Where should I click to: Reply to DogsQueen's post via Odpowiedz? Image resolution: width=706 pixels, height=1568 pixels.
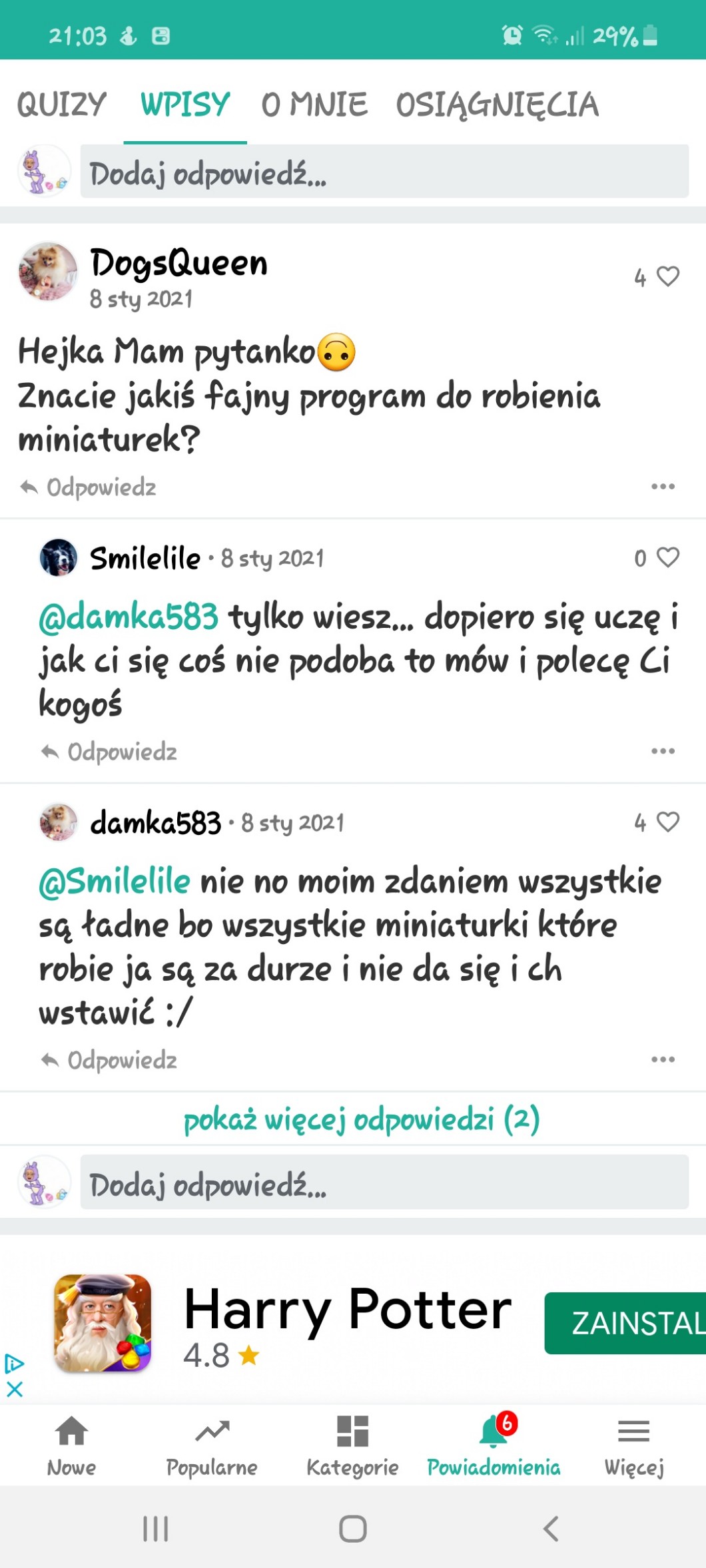click(x=89, y=487)
